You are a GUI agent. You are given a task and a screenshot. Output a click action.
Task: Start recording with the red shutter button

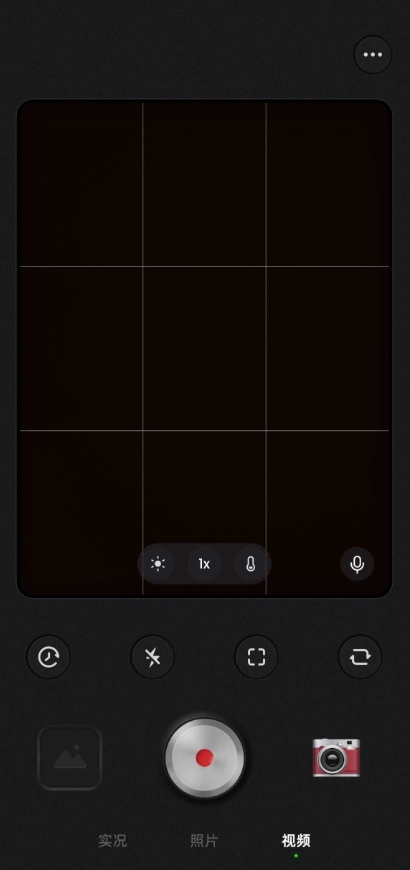[x=205, y=757]
